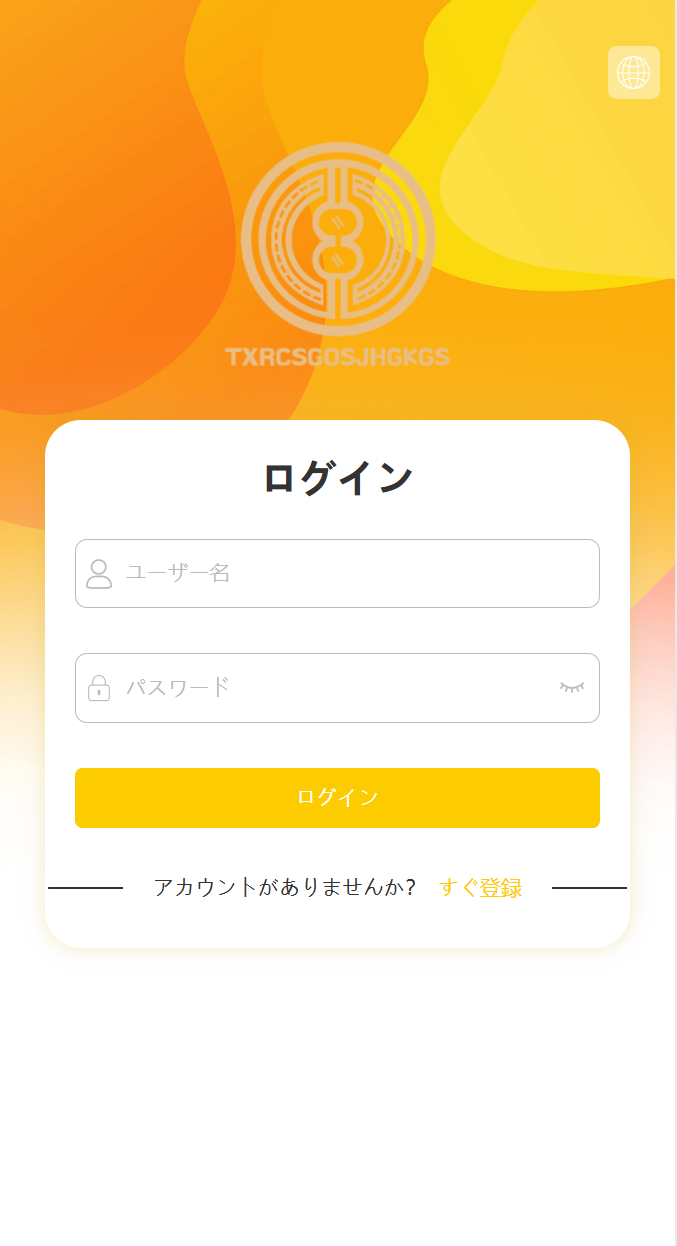Tap the yellow ログイン button
The width and height of the screenshot is (677, 1246).
click(x=337, y=798)
